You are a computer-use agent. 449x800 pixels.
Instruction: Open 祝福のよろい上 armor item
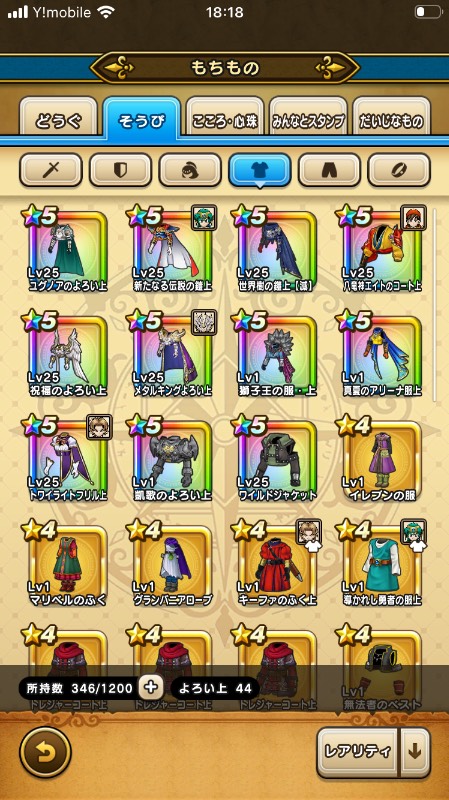[x=67, y=354]
